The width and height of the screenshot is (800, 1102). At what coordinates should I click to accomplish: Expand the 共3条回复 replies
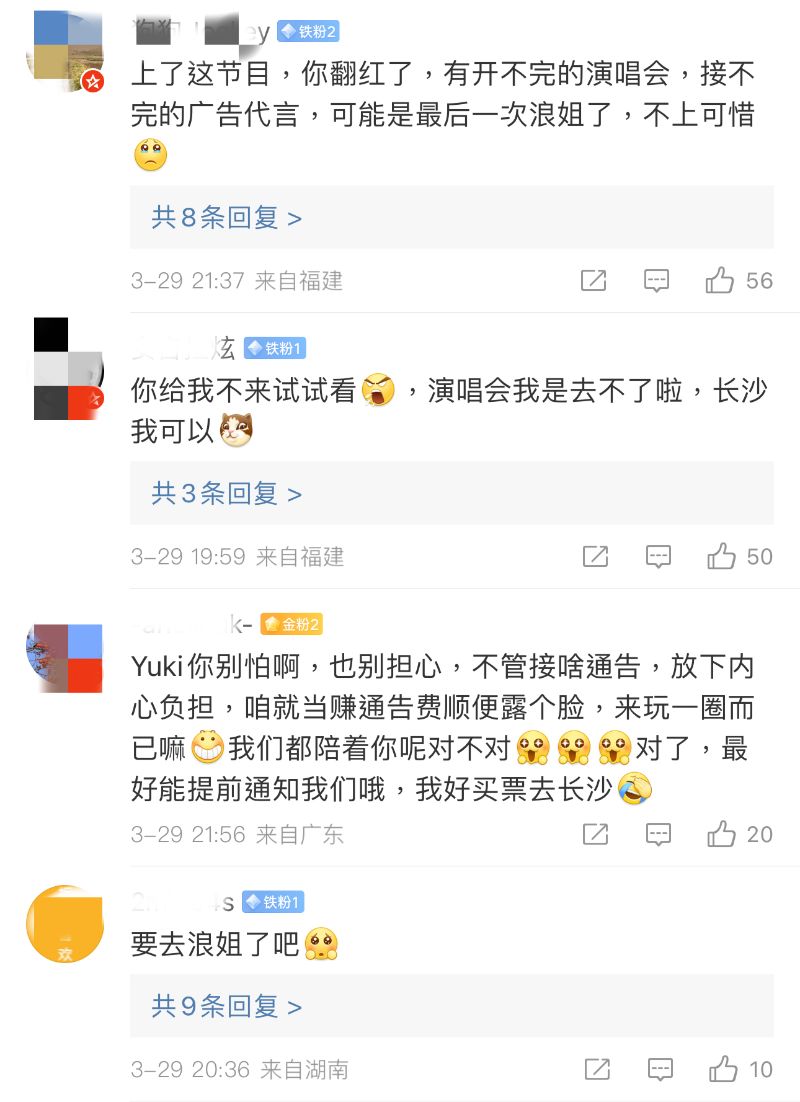click(x=227, y=493)
